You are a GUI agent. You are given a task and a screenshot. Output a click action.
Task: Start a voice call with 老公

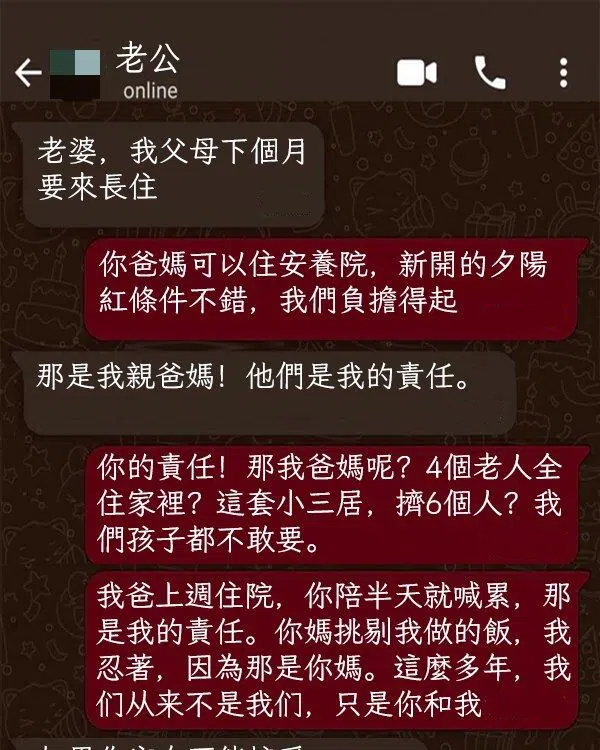pos(490,72)
